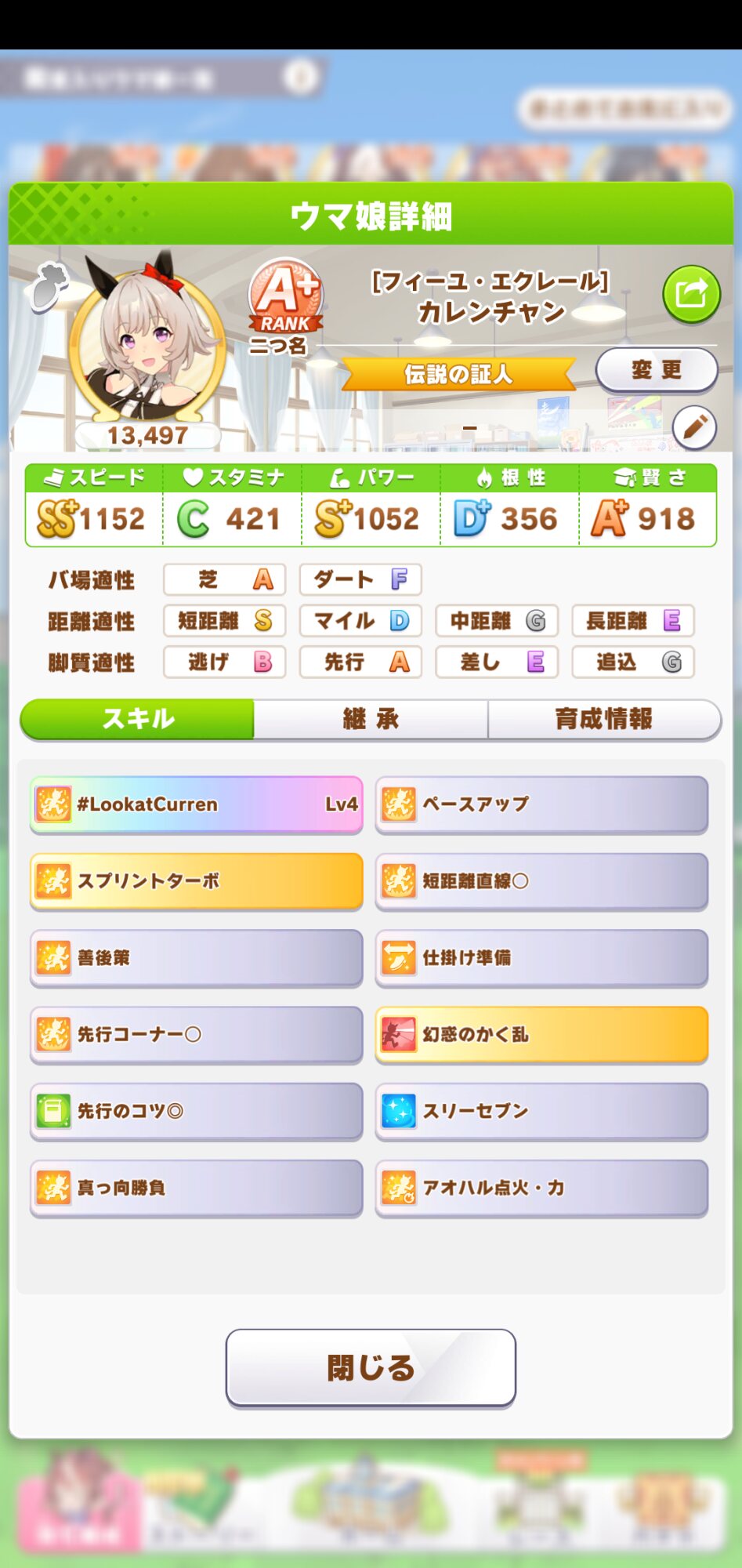This screenshot has width=742, height=1568.
Task: Select the スキル tab
Action: pyautogui.click(x=138, y=719)
